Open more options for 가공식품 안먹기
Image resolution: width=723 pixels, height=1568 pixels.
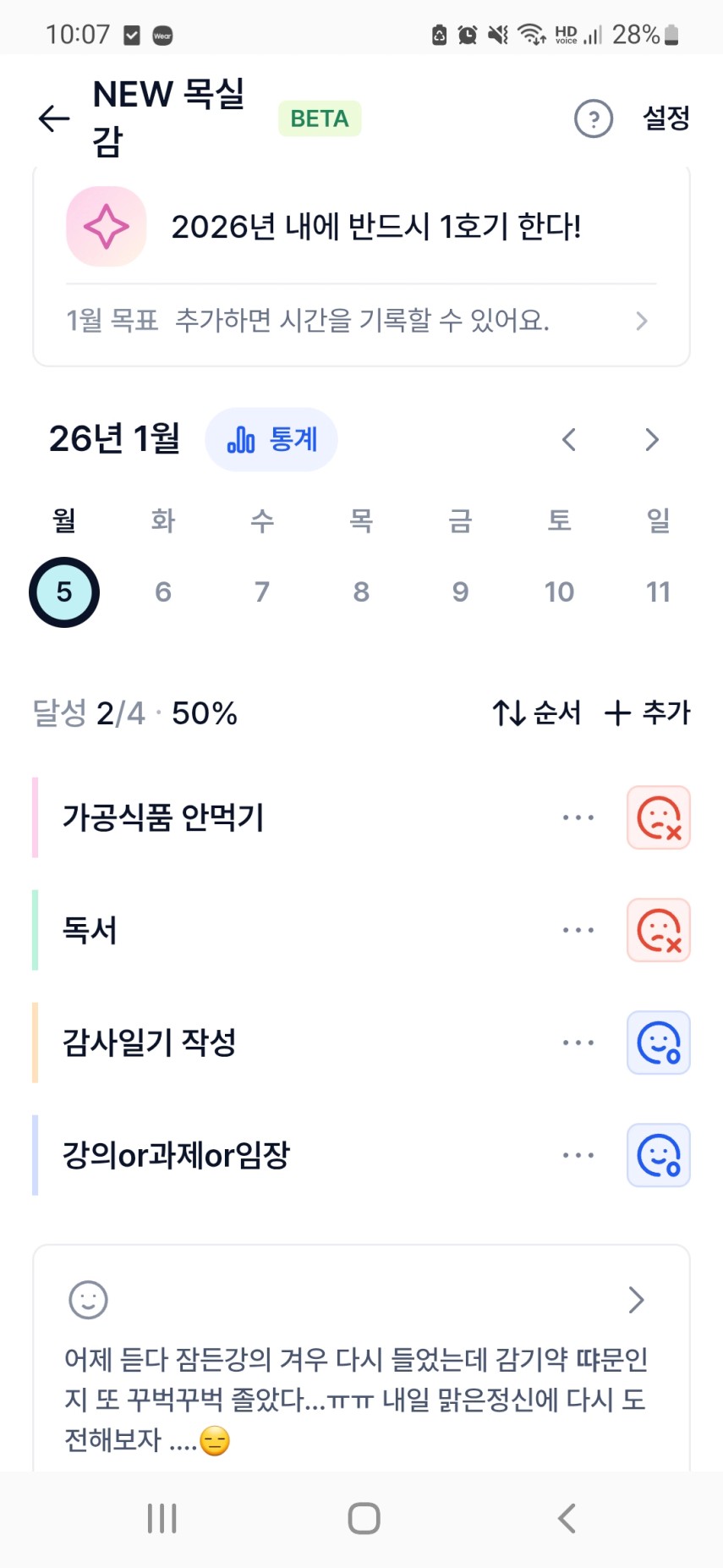[578, 817]
